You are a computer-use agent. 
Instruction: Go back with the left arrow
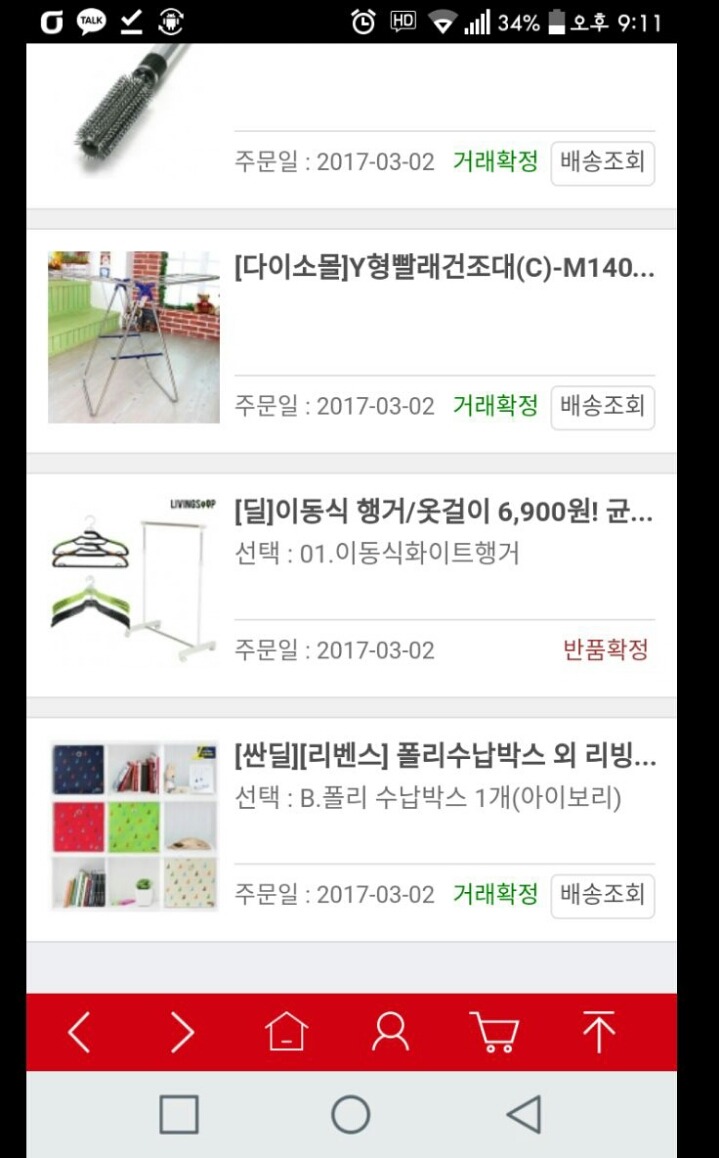(79, 1032)
